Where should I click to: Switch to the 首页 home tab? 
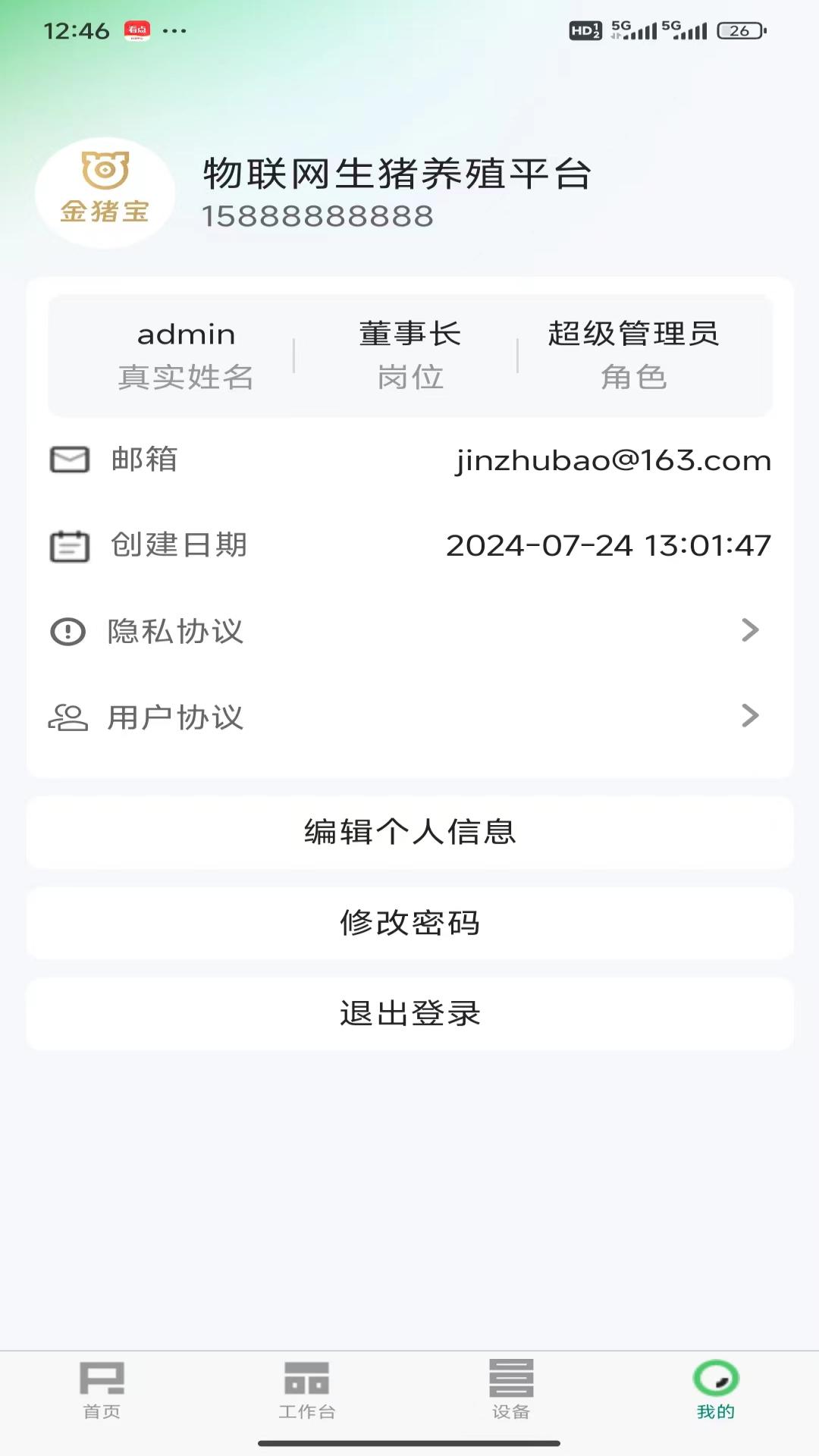point(102,1389)
